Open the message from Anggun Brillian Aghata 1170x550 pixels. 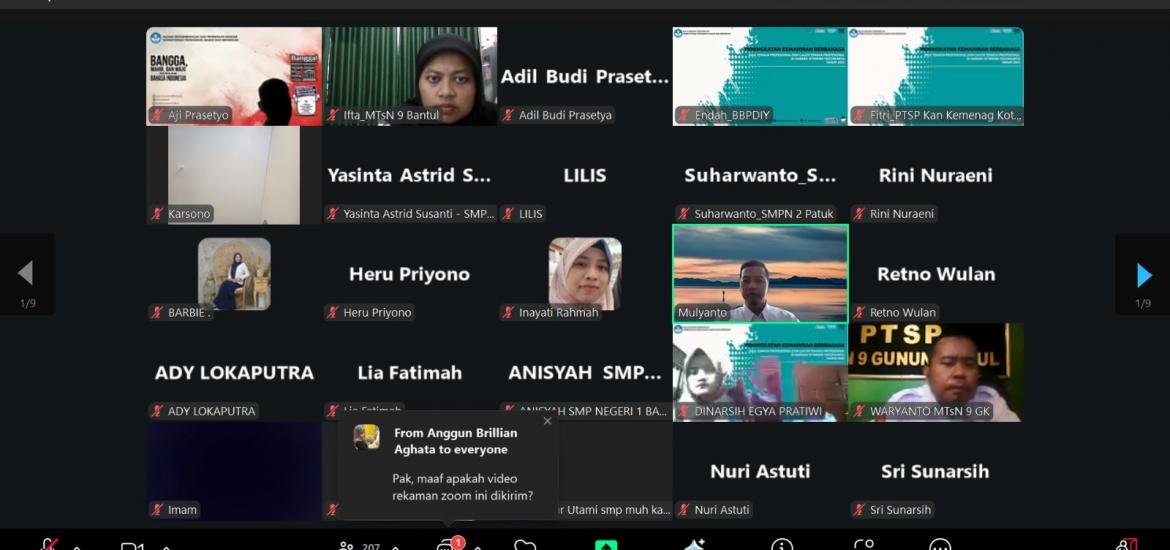click(x=447, y=466)
